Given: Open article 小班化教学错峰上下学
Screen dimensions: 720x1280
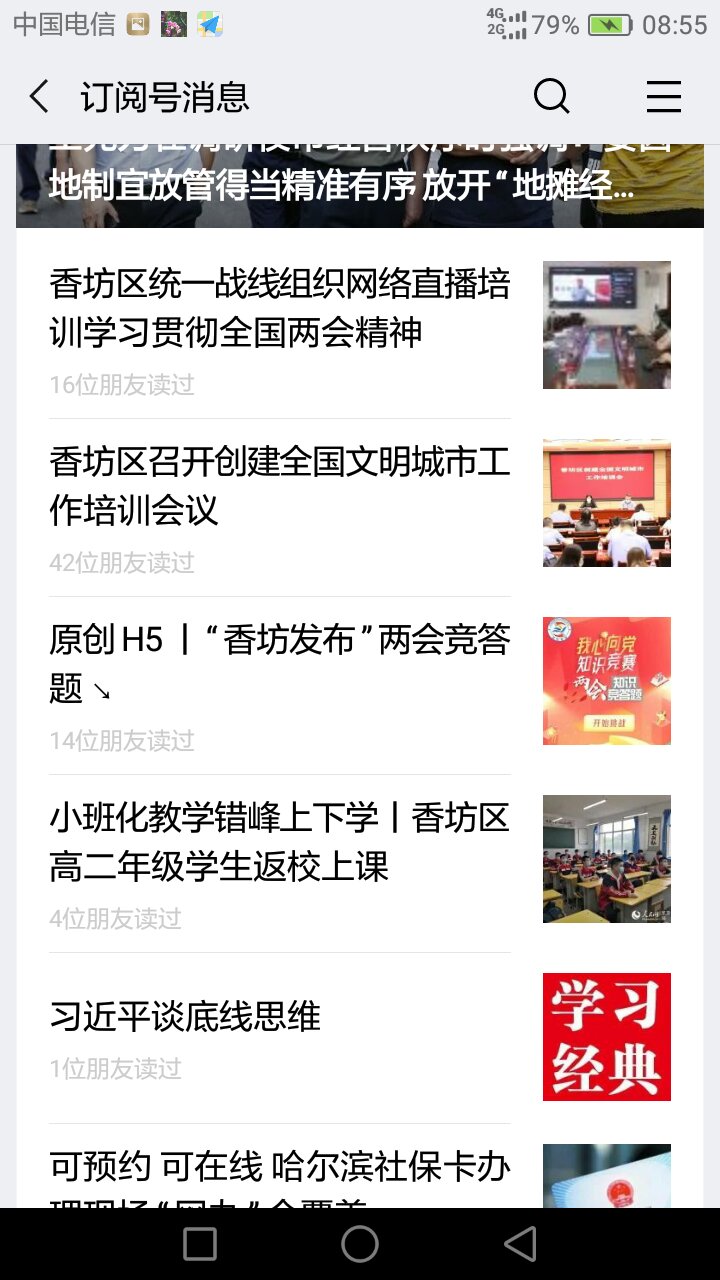Looking at the screenshot, I should (x=280, y=842).
